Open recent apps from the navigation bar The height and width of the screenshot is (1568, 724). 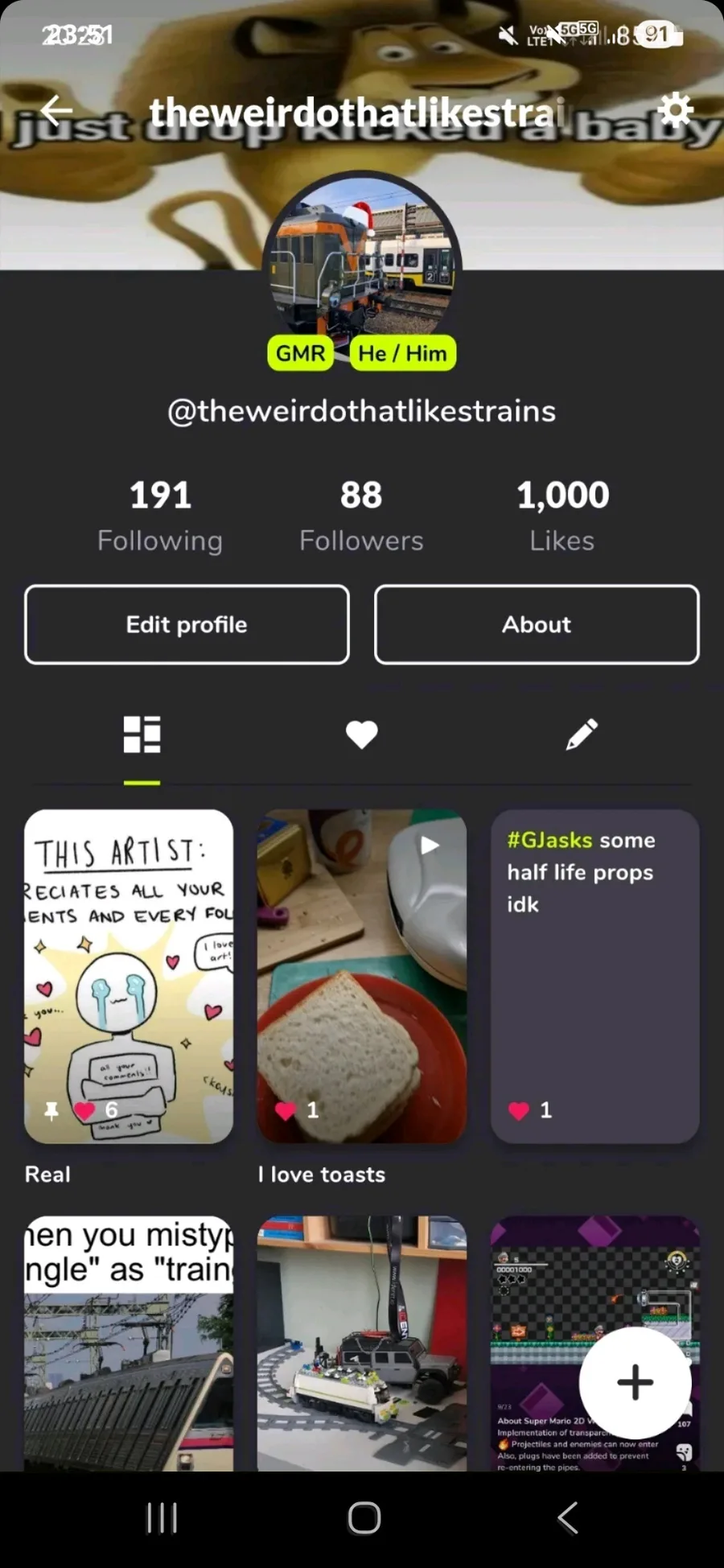point(162,1518)
